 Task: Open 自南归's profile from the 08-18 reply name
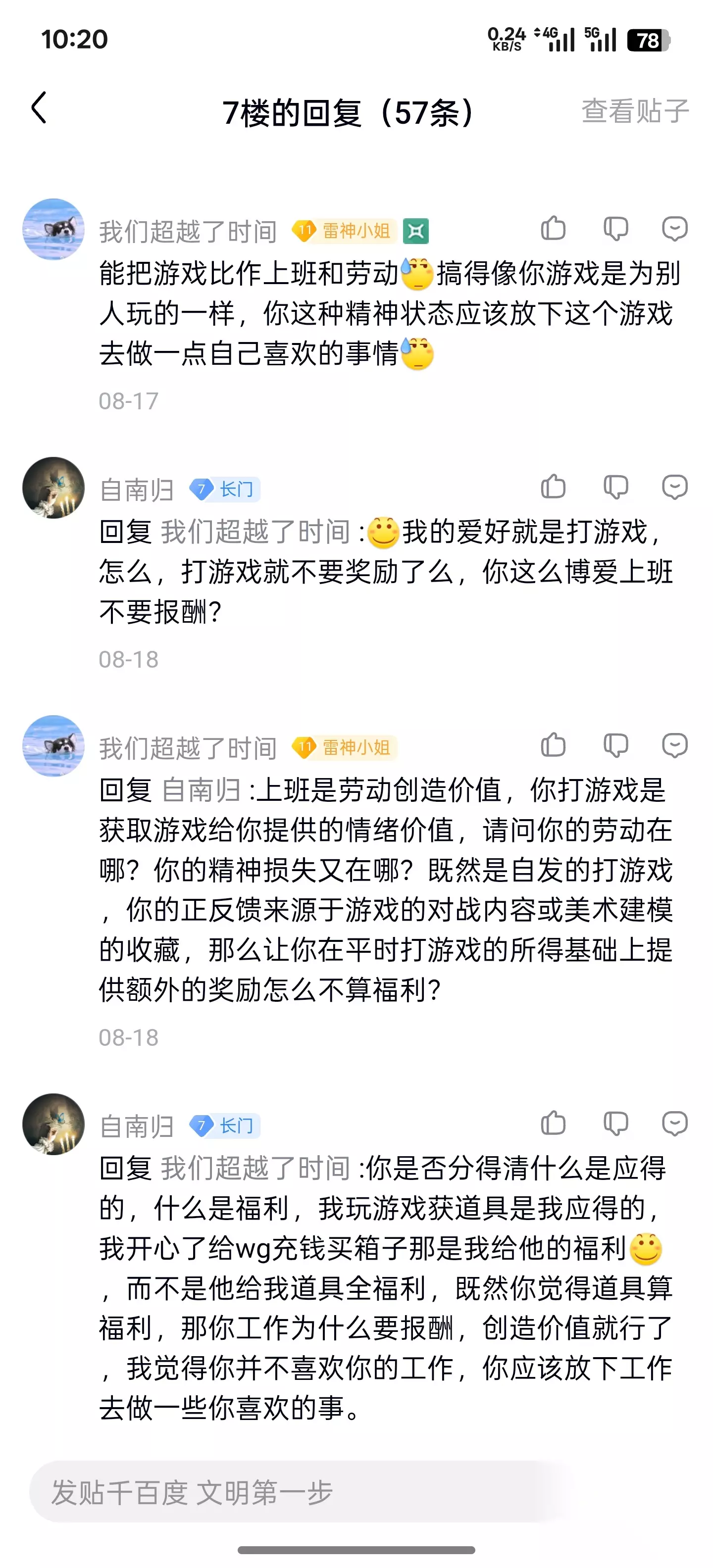click(x=137, y=490)
